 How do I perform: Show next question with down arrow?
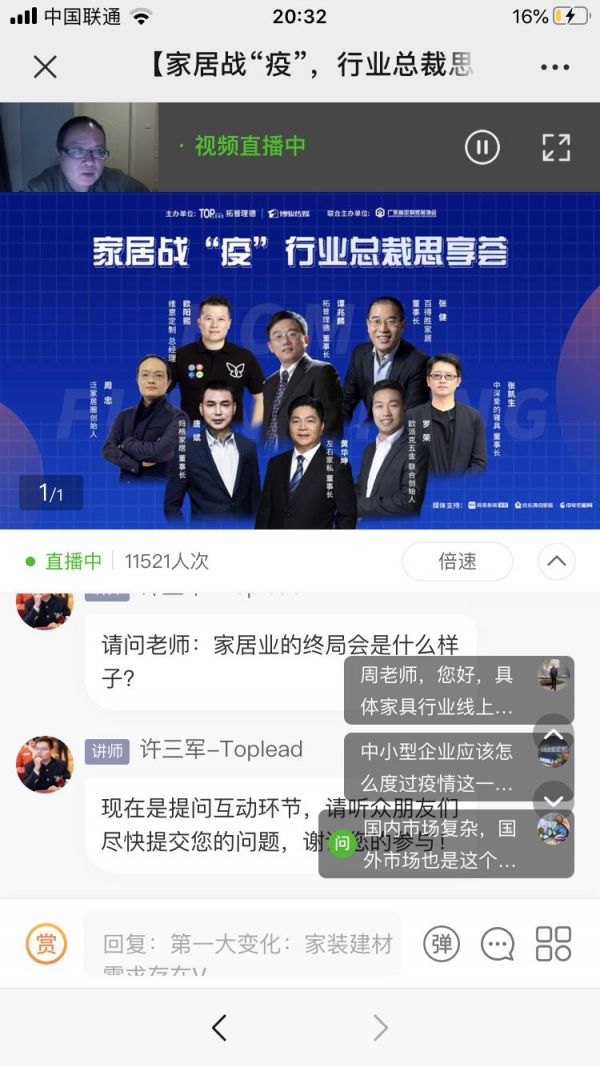click(x=554, y=797)
